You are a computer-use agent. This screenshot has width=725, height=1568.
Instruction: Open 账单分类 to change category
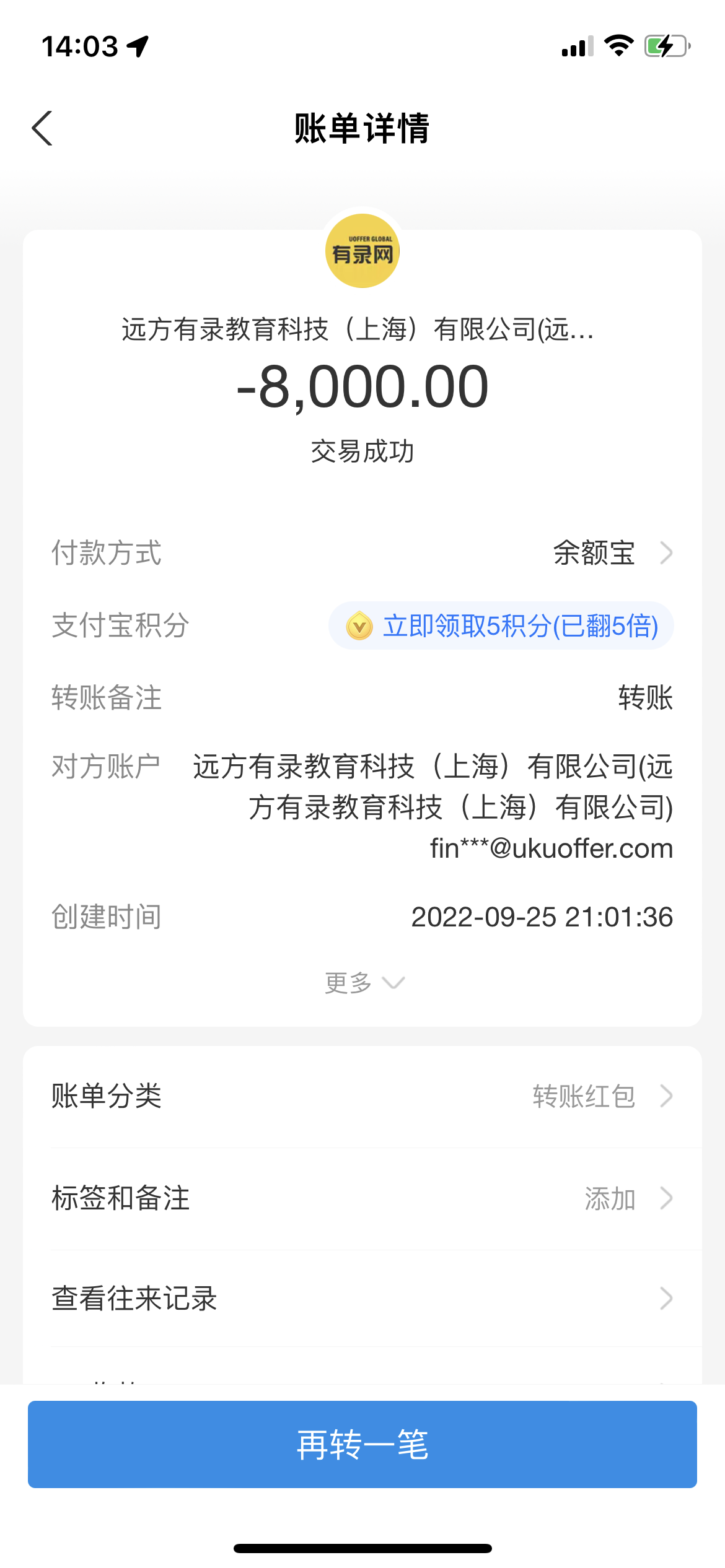362,1096
